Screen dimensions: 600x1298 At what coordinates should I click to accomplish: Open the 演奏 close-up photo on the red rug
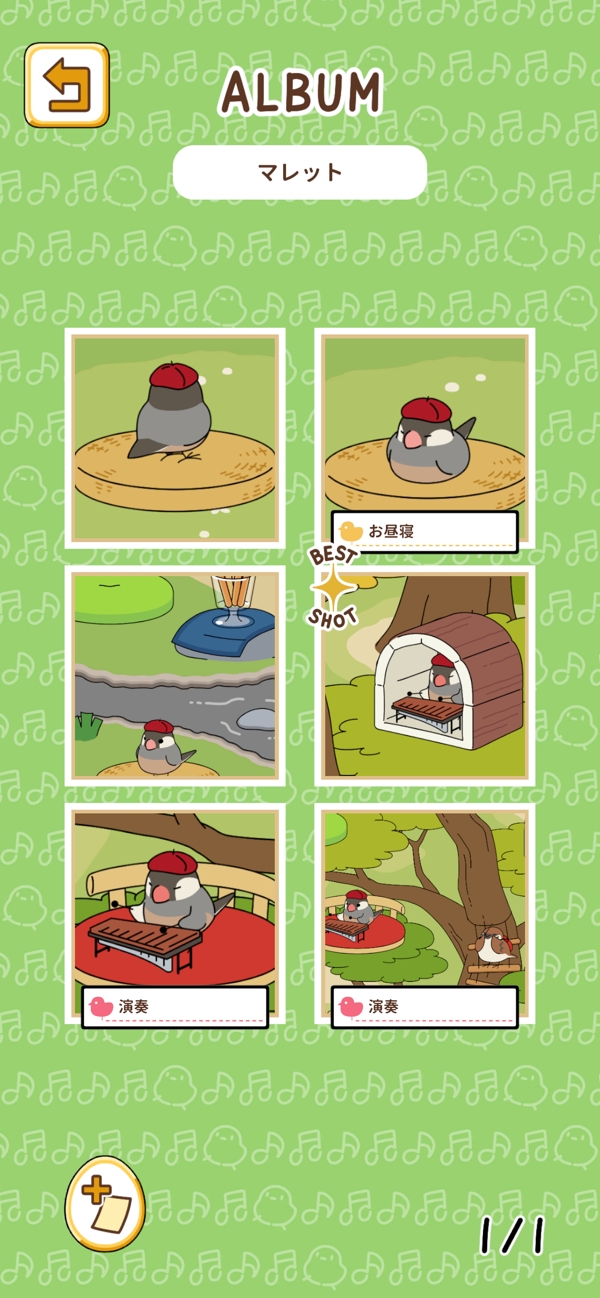coord(175,914)
